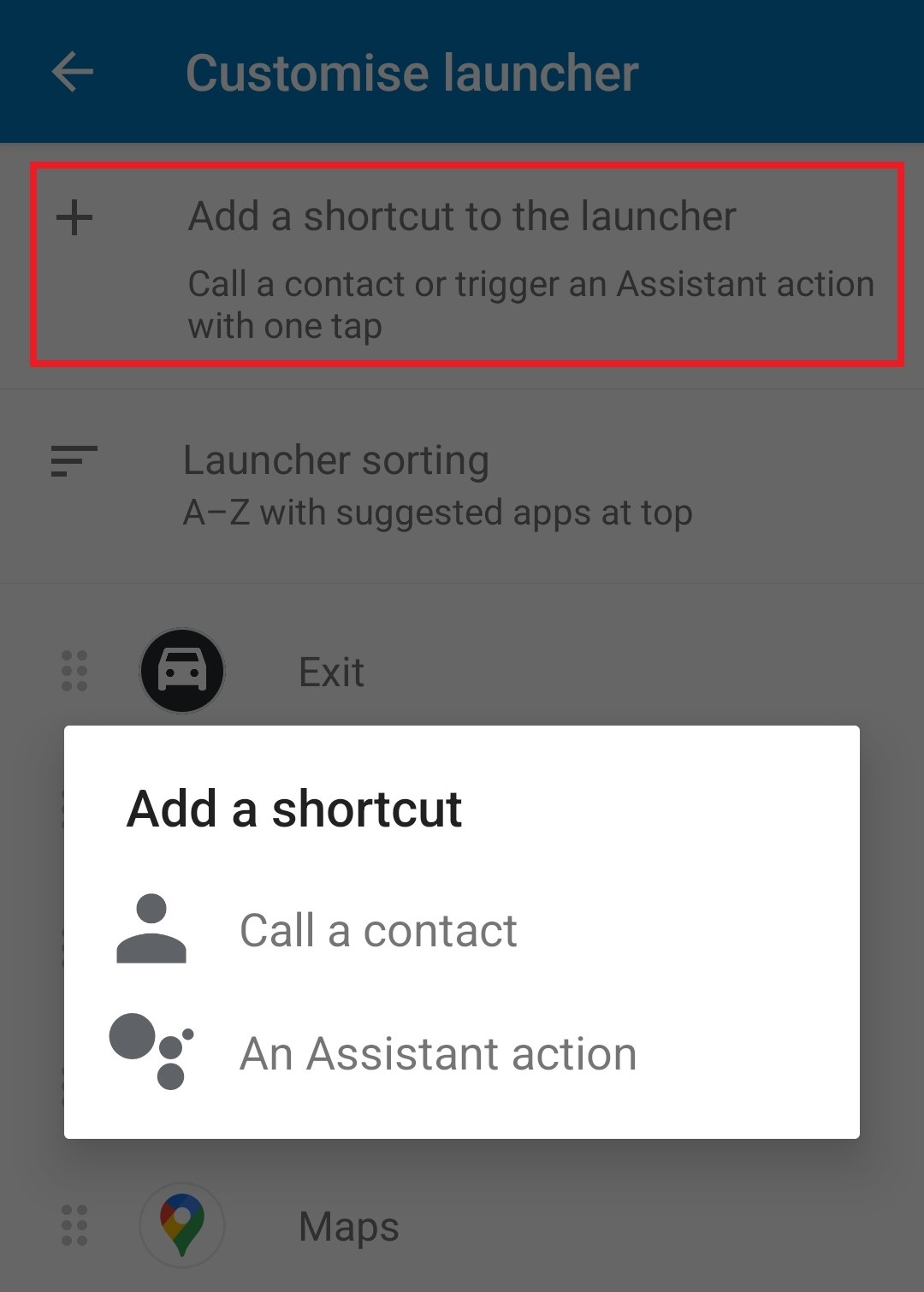Click the drag handle beside Maps
The height and width of the screenshot is (1292, 924).
[x=75, y=1225]
